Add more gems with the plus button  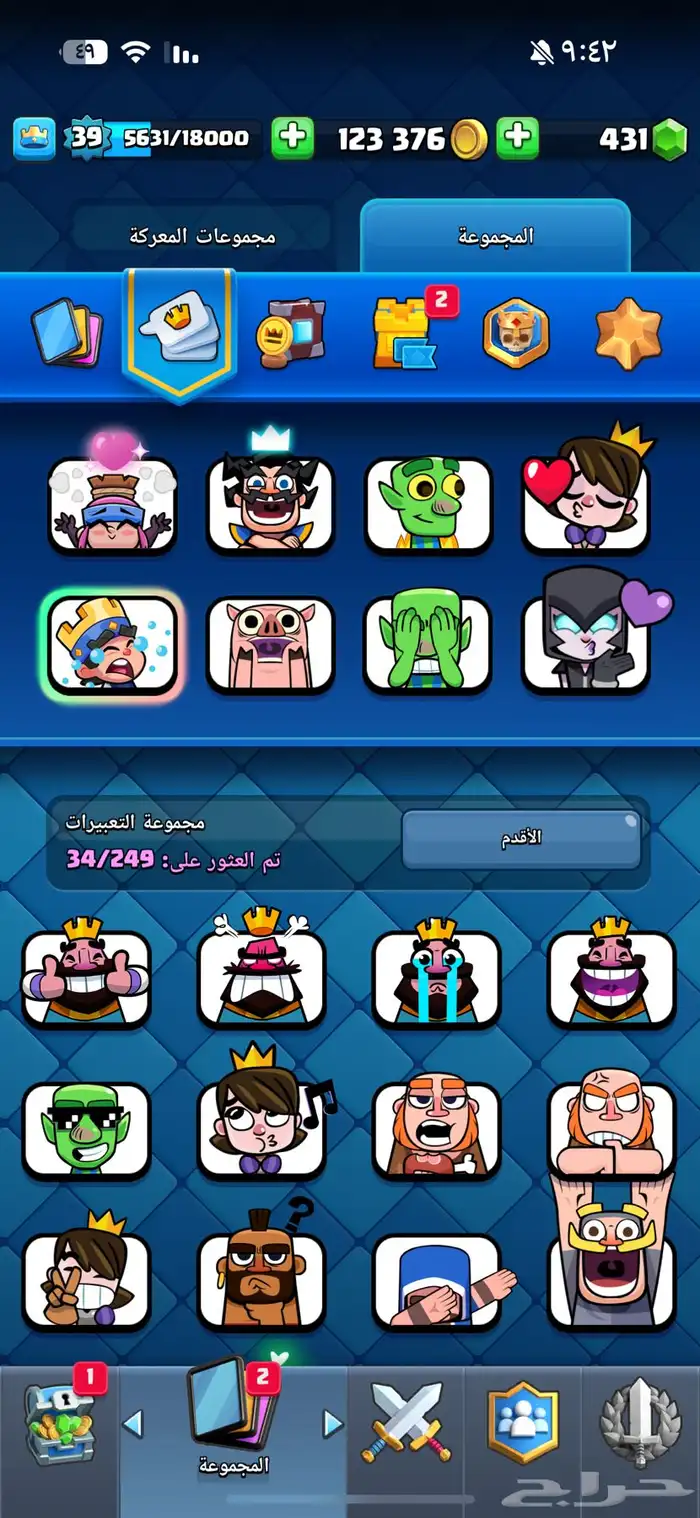click(x=517, y=139)
